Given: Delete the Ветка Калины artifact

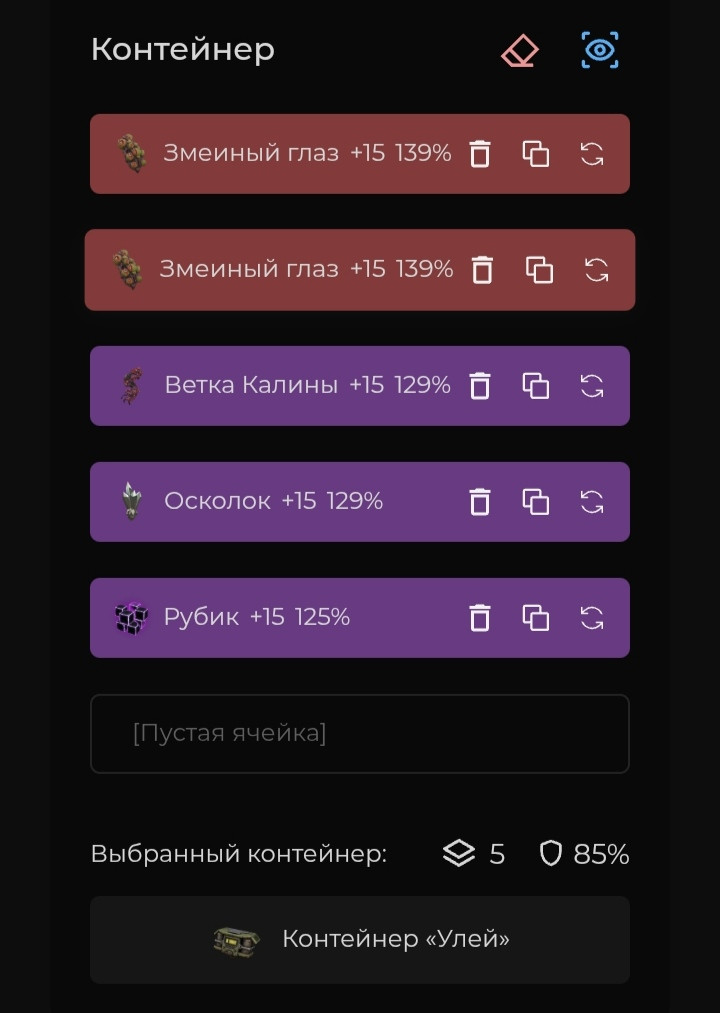Looking at the screenshot, I should tap(480, 386).
